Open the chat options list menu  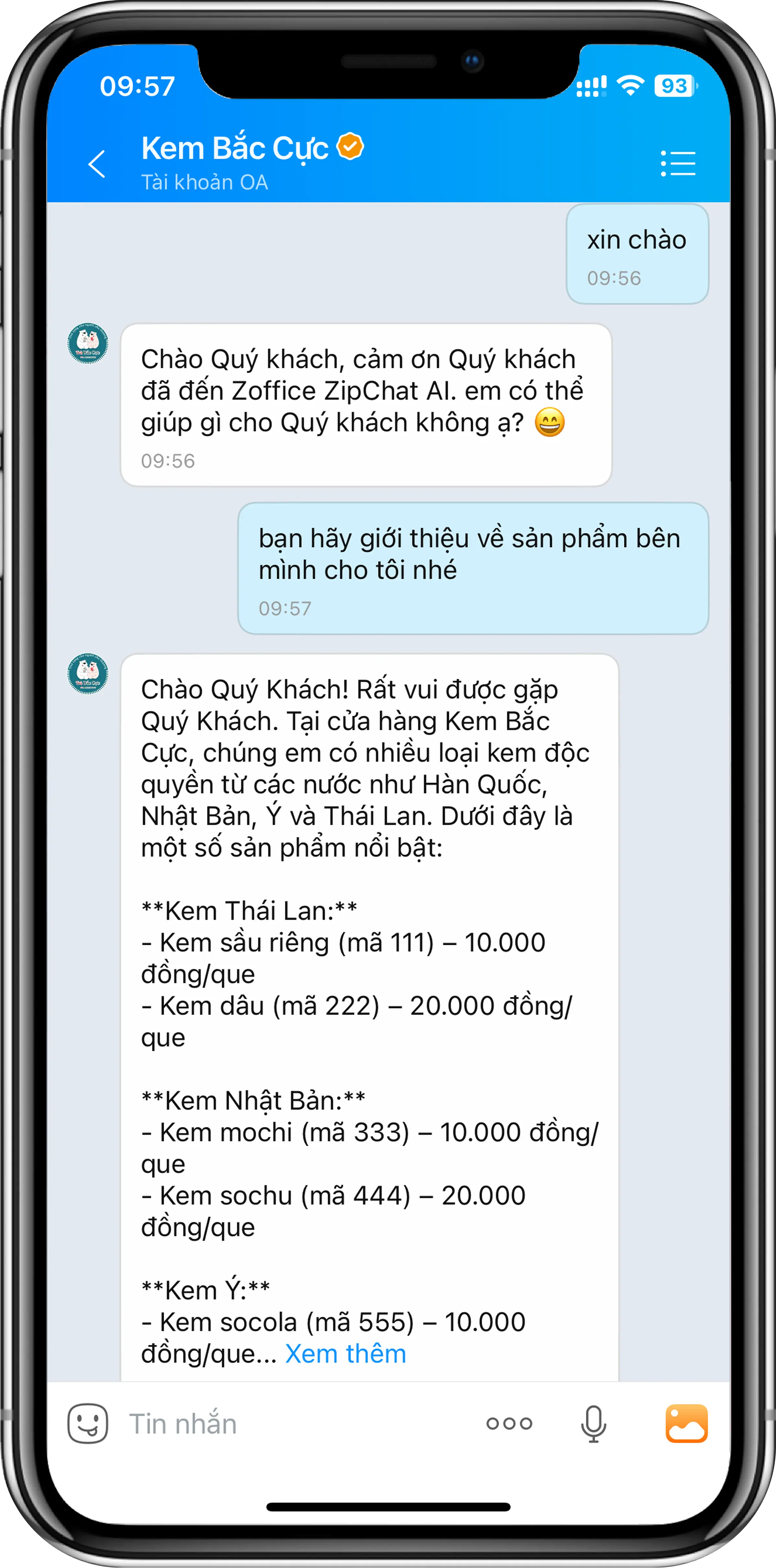[x=678, y=164]
